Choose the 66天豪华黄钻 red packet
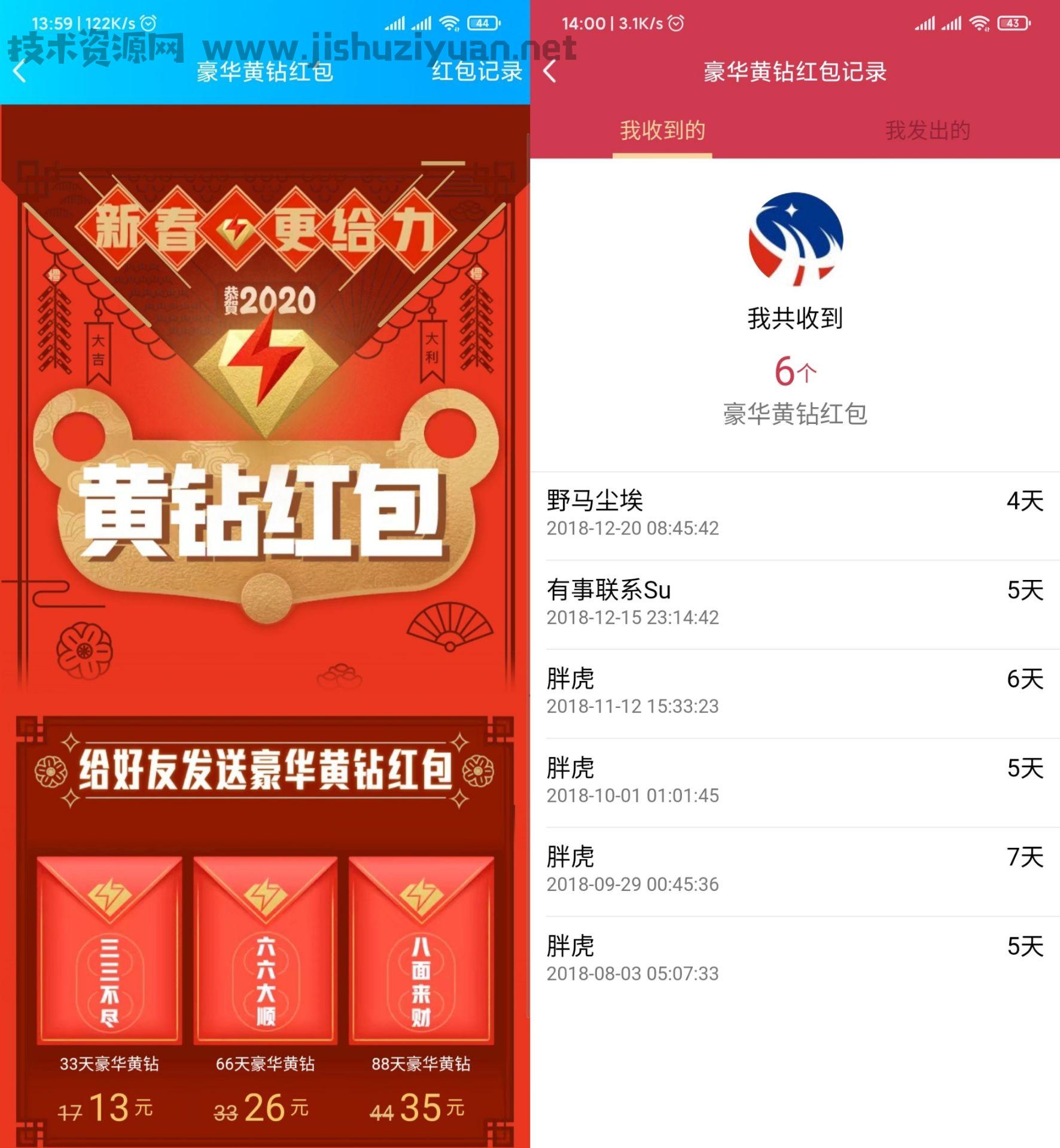The width and height of the screenshot is (1060, 1148). pyautogui.click(x=265, y=951)
